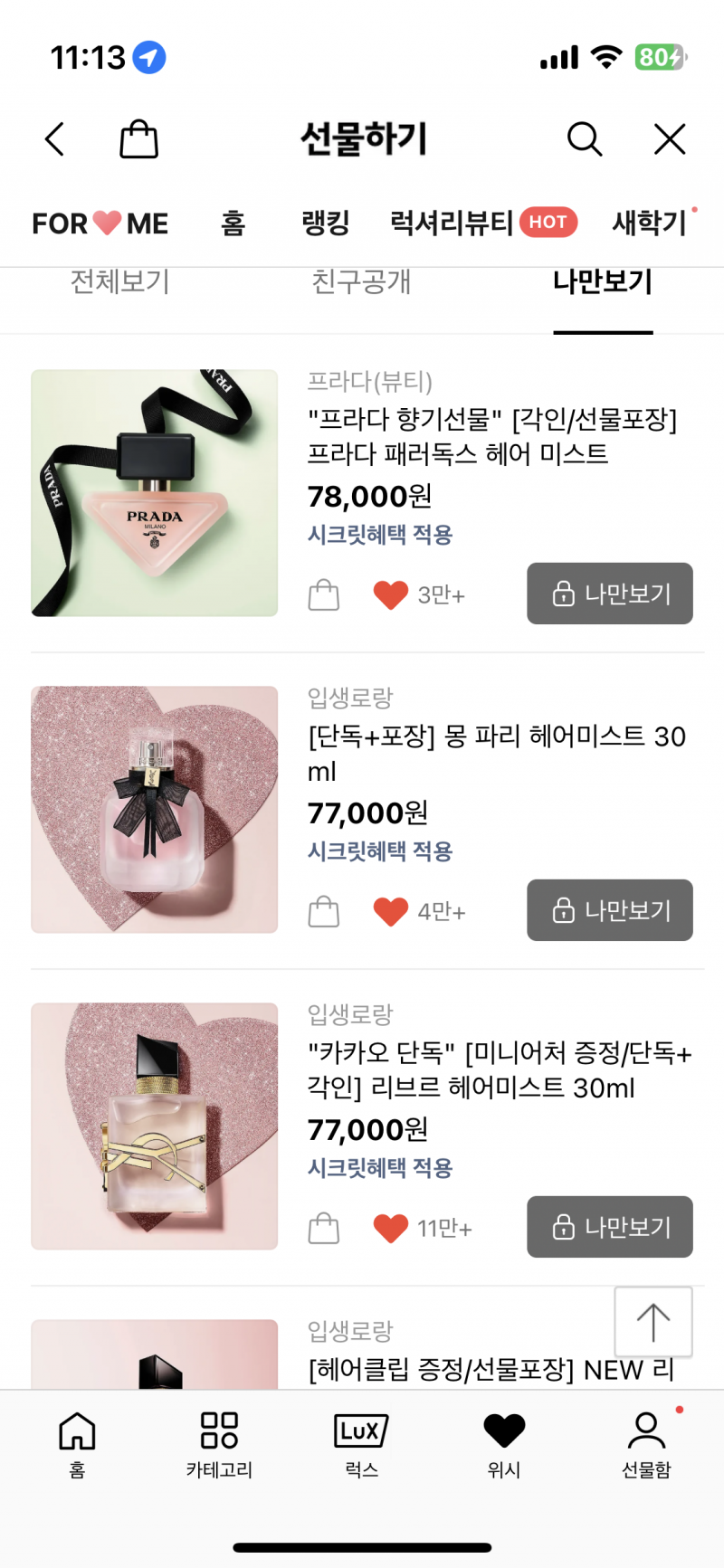Tap 나만보기 button for 프라다 hair mist
Image resolution: width=724 pixels, height=1568 pixels.
(x=610, y=594)
